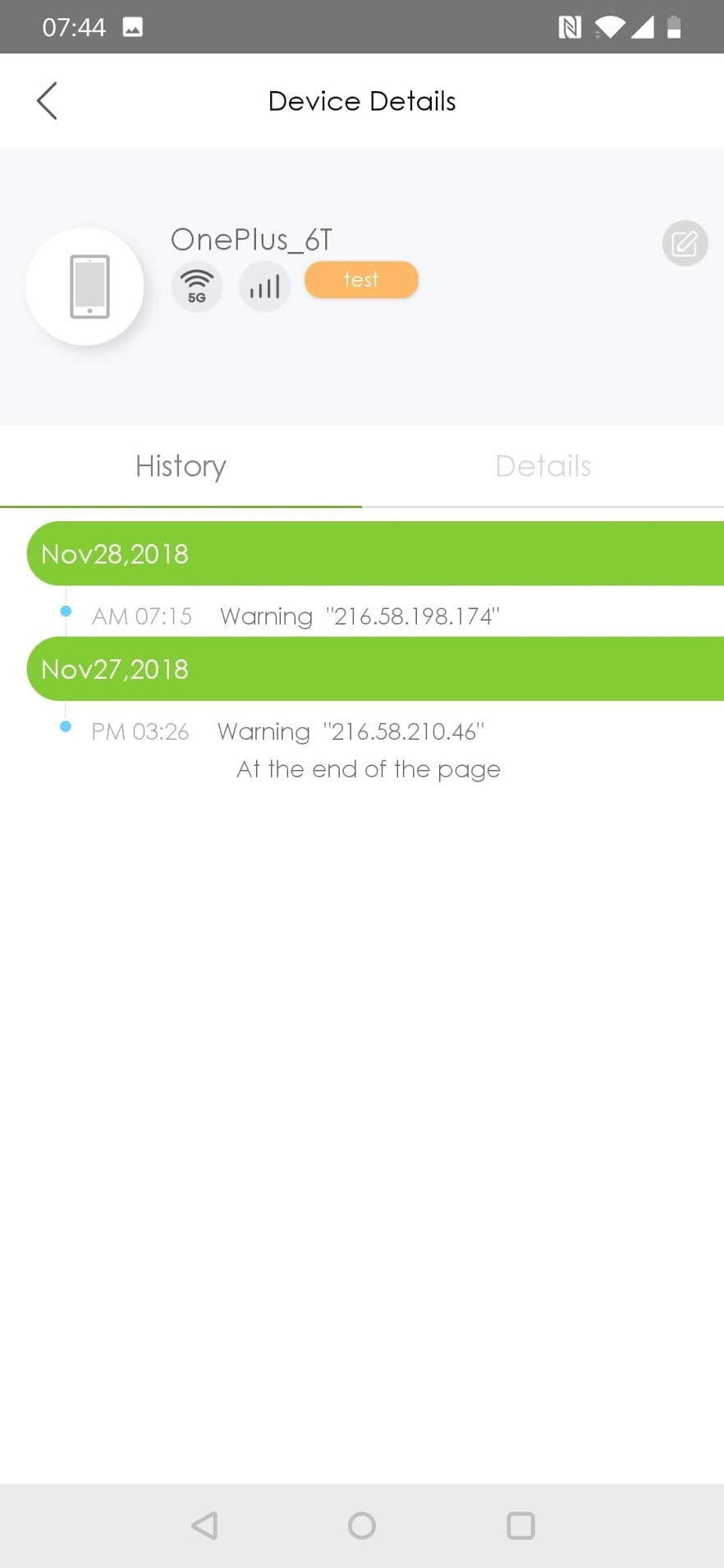
Task: Go back from Device Details
Action: pyautogui.click(x=48, y=101)
